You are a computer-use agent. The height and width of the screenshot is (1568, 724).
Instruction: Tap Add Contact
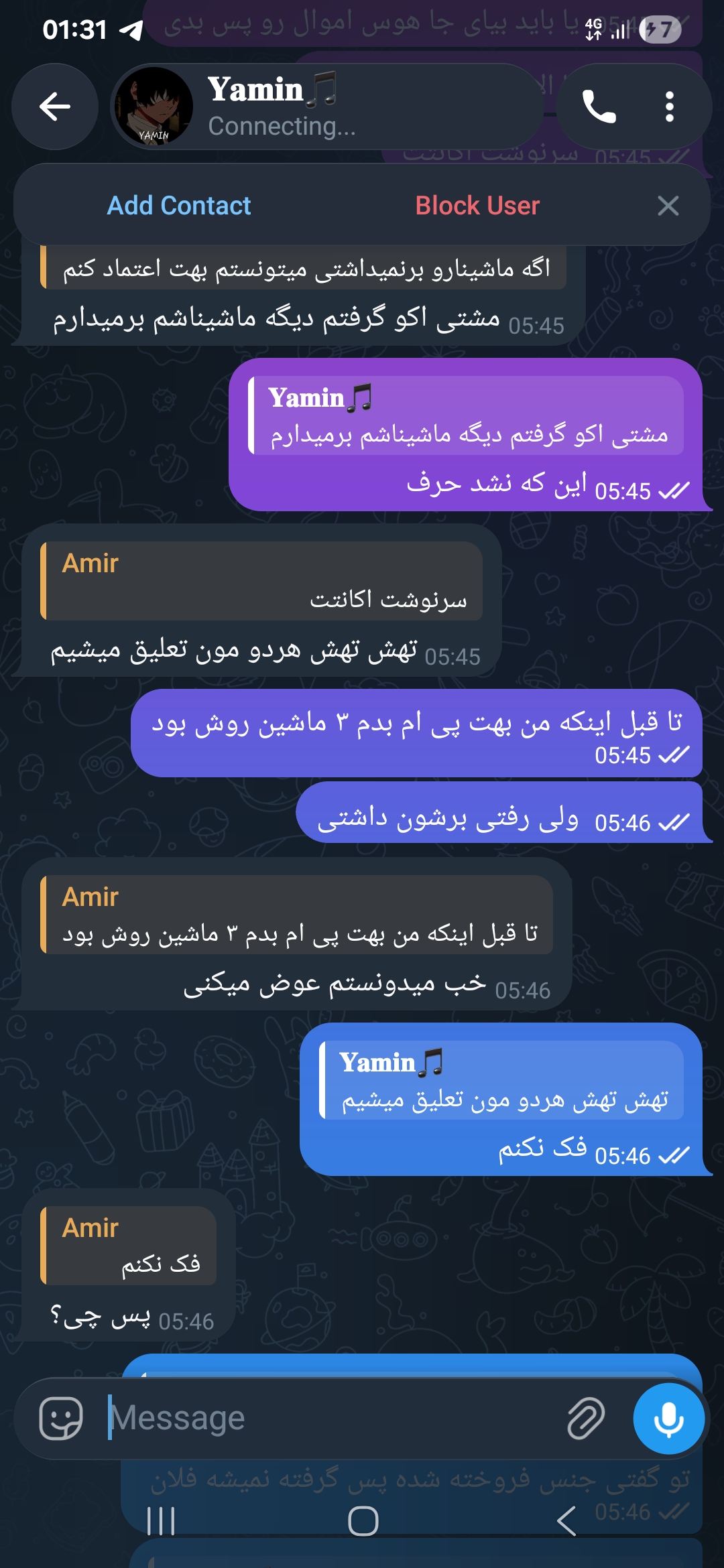[179, 206]
